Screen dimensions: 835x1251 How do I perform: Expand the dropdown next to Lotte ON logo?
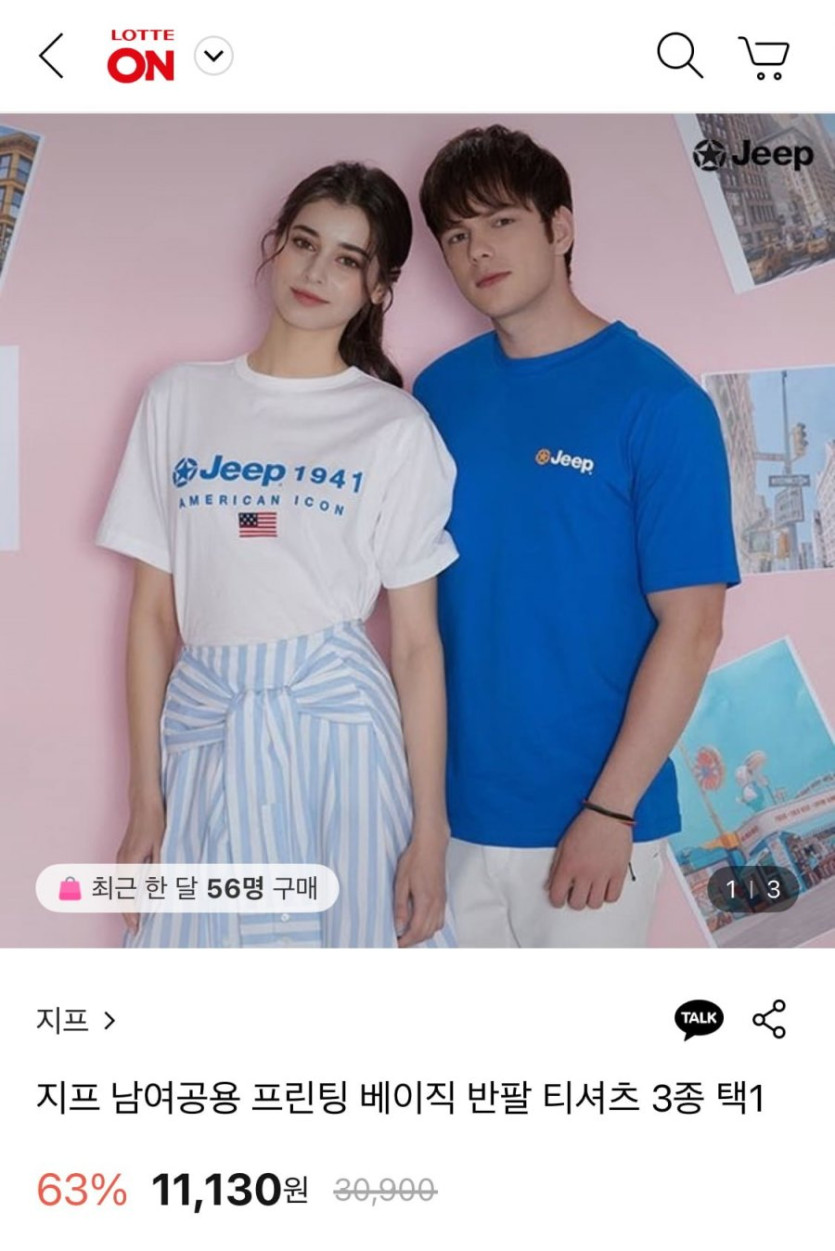pyautogui.click(x=212, y=56)
